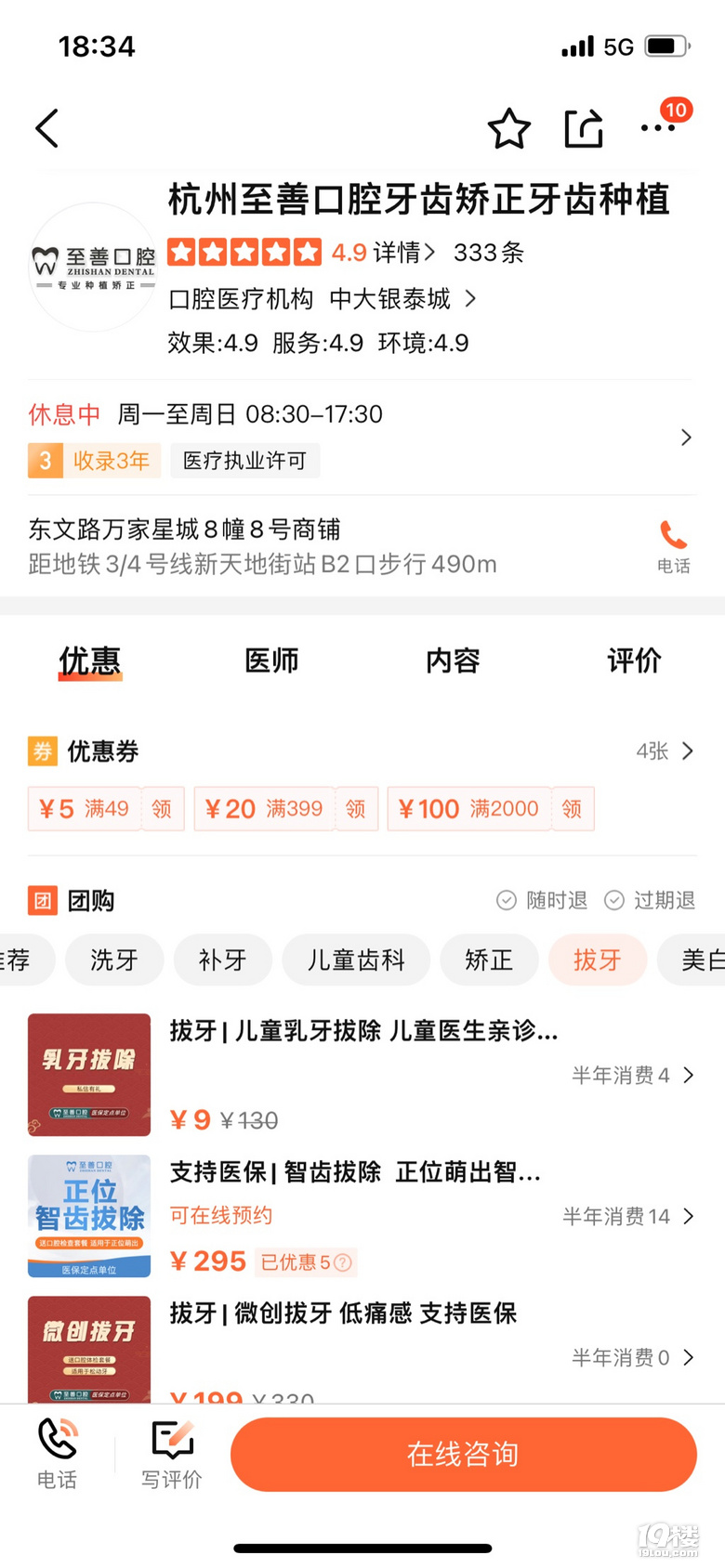
Task: Start 在线咨询 online consultation
Action: [x=463, y=1454]
